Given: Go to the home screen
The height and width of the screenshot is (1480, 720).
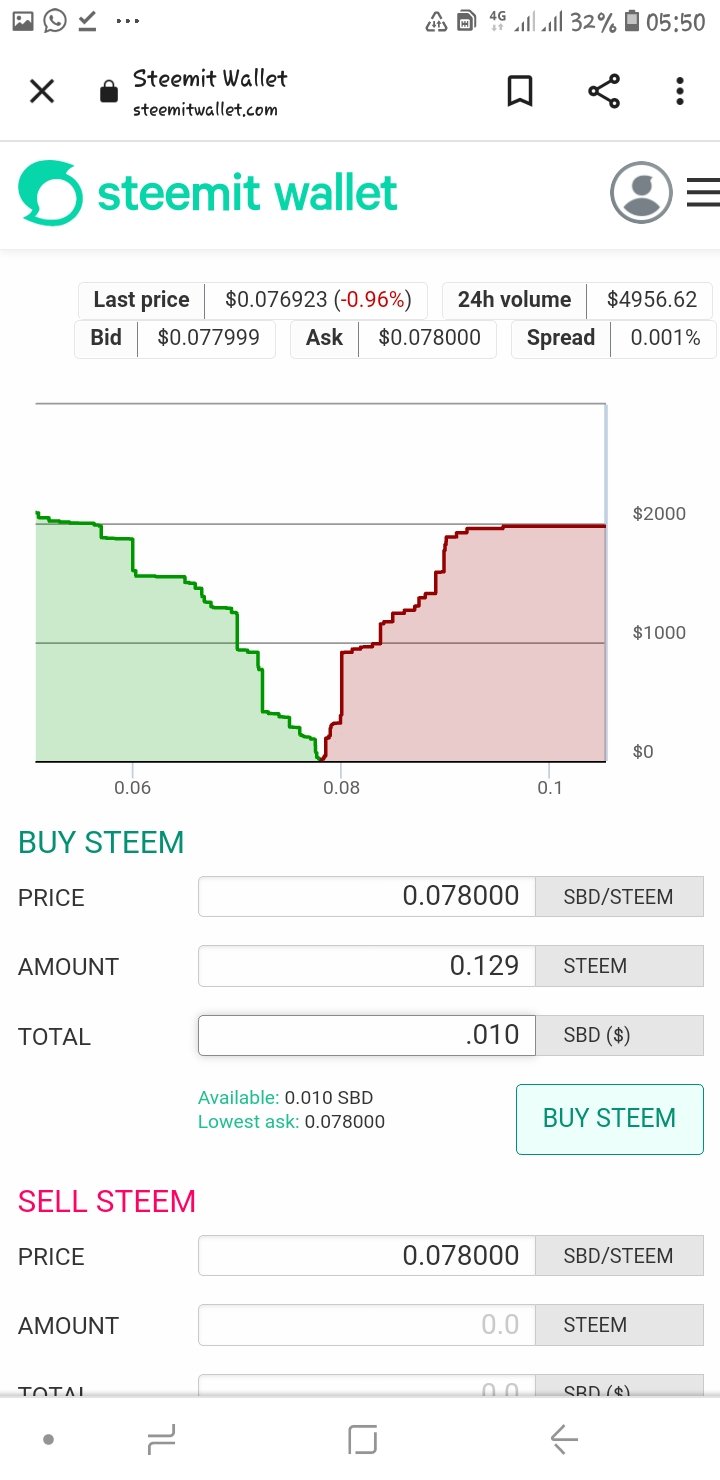Looking at the screenshot, I should point(362,1440).
